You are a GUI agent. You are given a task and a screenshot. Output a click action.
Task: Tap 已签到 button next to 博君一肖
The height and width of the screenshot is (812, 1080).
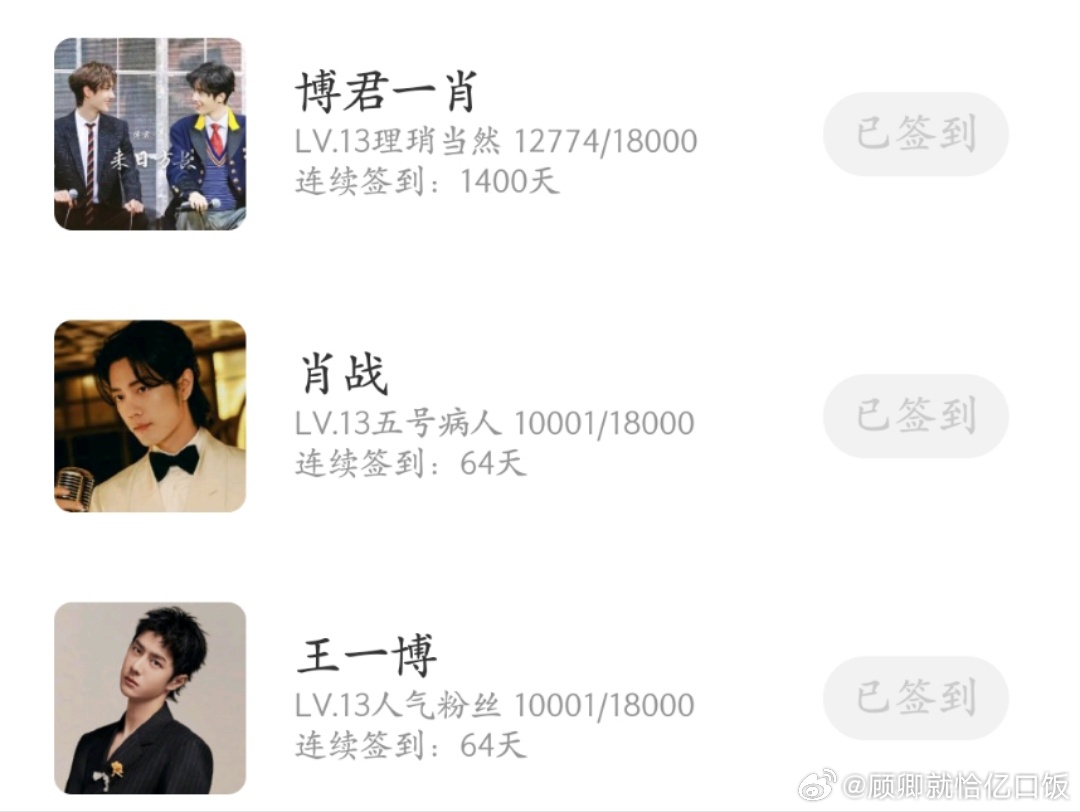click(915, 134)
